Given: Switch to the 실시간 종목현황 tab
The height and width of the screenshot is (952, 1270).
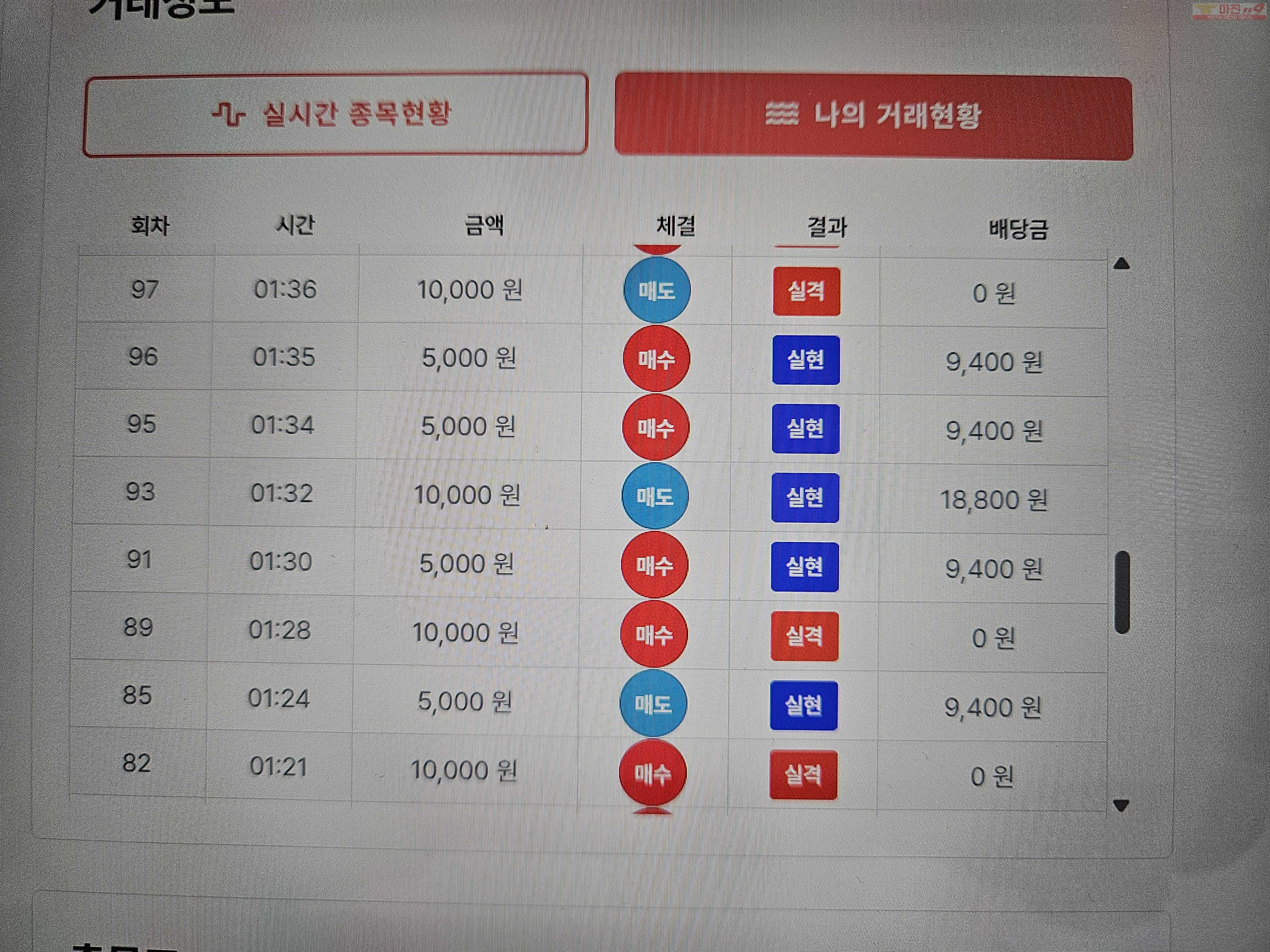Looking at the screenshot, I should [335, 114].
